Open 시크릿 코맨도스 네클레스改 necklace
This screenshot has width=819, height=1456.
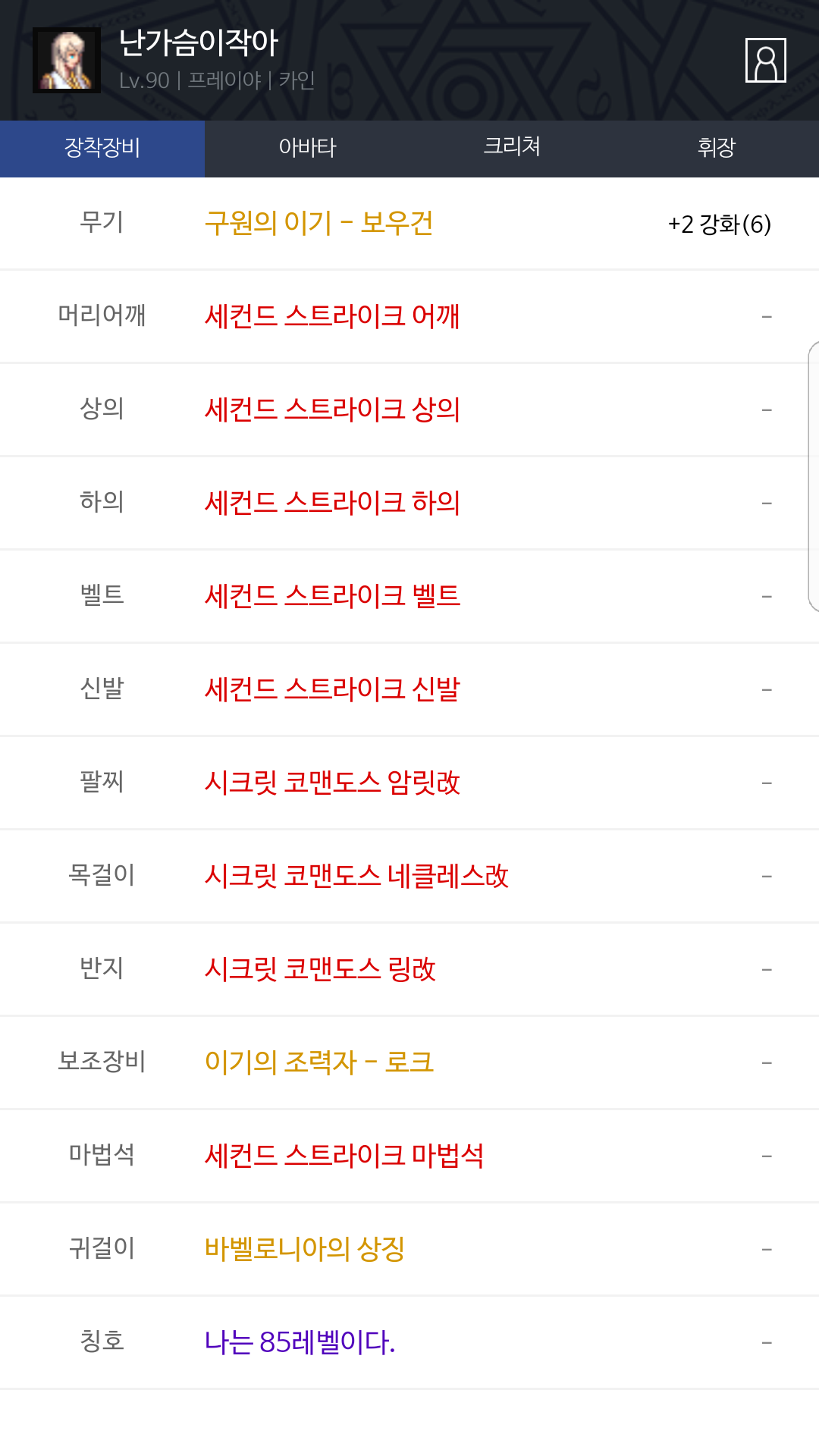pyautogui.click(x=356, y=876)
